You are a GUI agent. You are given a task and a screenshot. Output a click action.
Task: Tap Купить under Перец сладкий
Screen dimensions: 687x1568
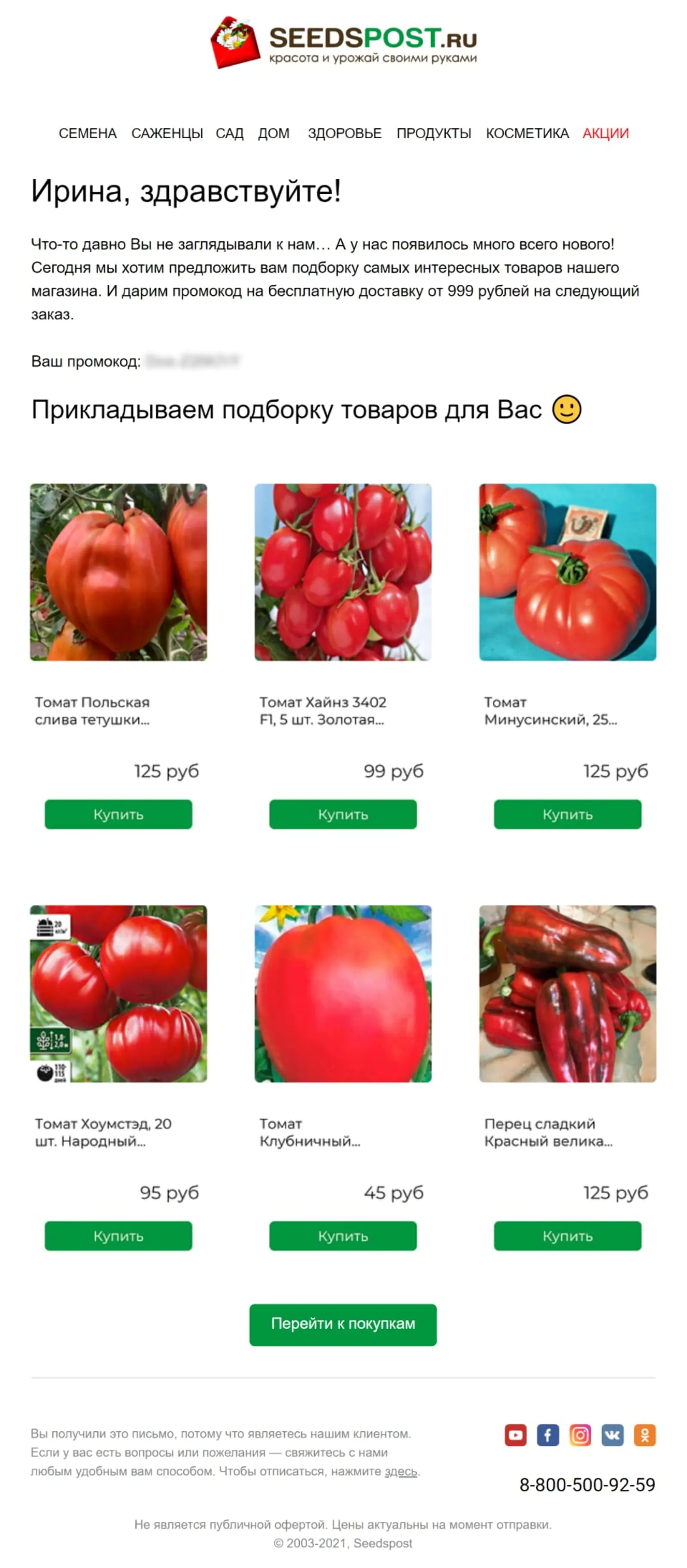(567, 1235)
